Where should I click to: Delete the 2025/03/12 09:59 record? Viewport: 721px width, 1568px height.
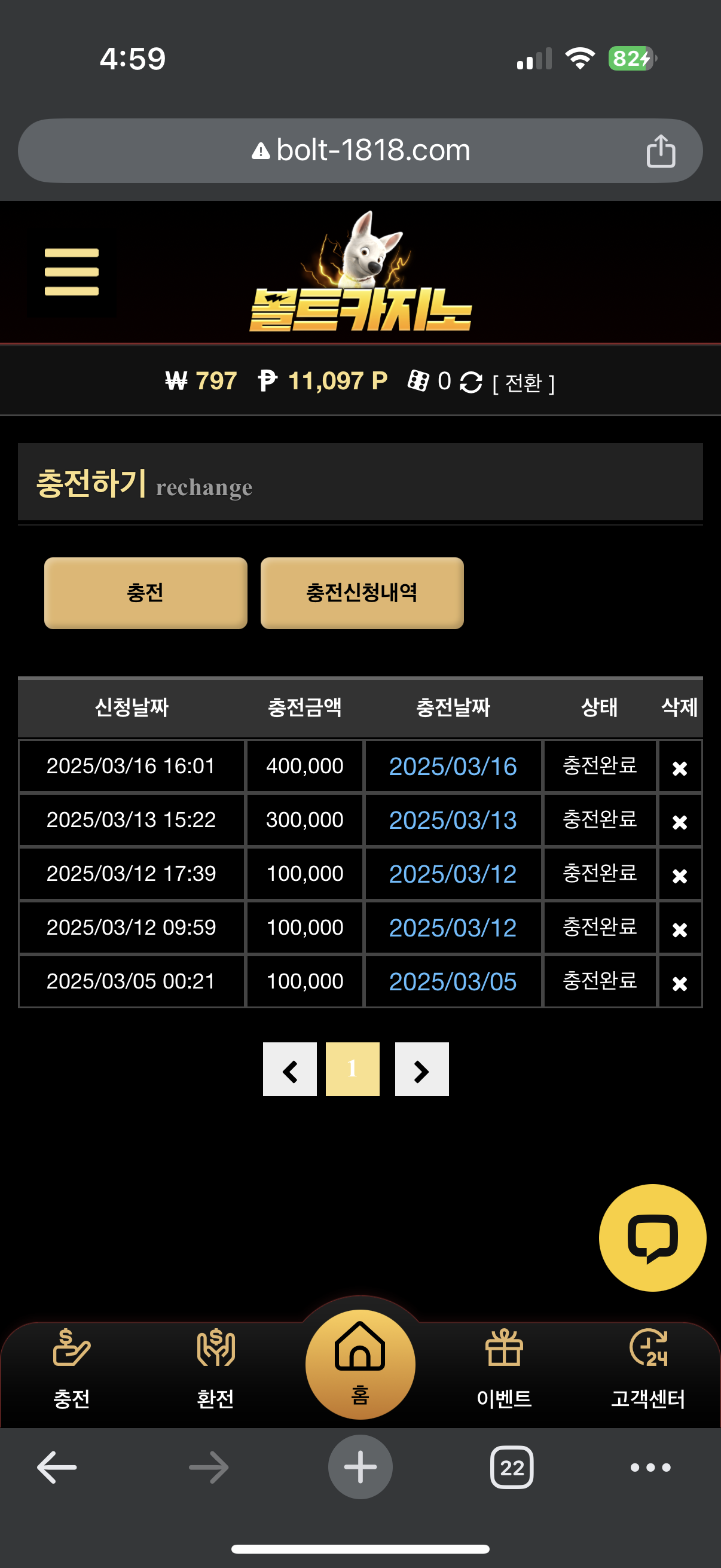[x=680, y=930]
